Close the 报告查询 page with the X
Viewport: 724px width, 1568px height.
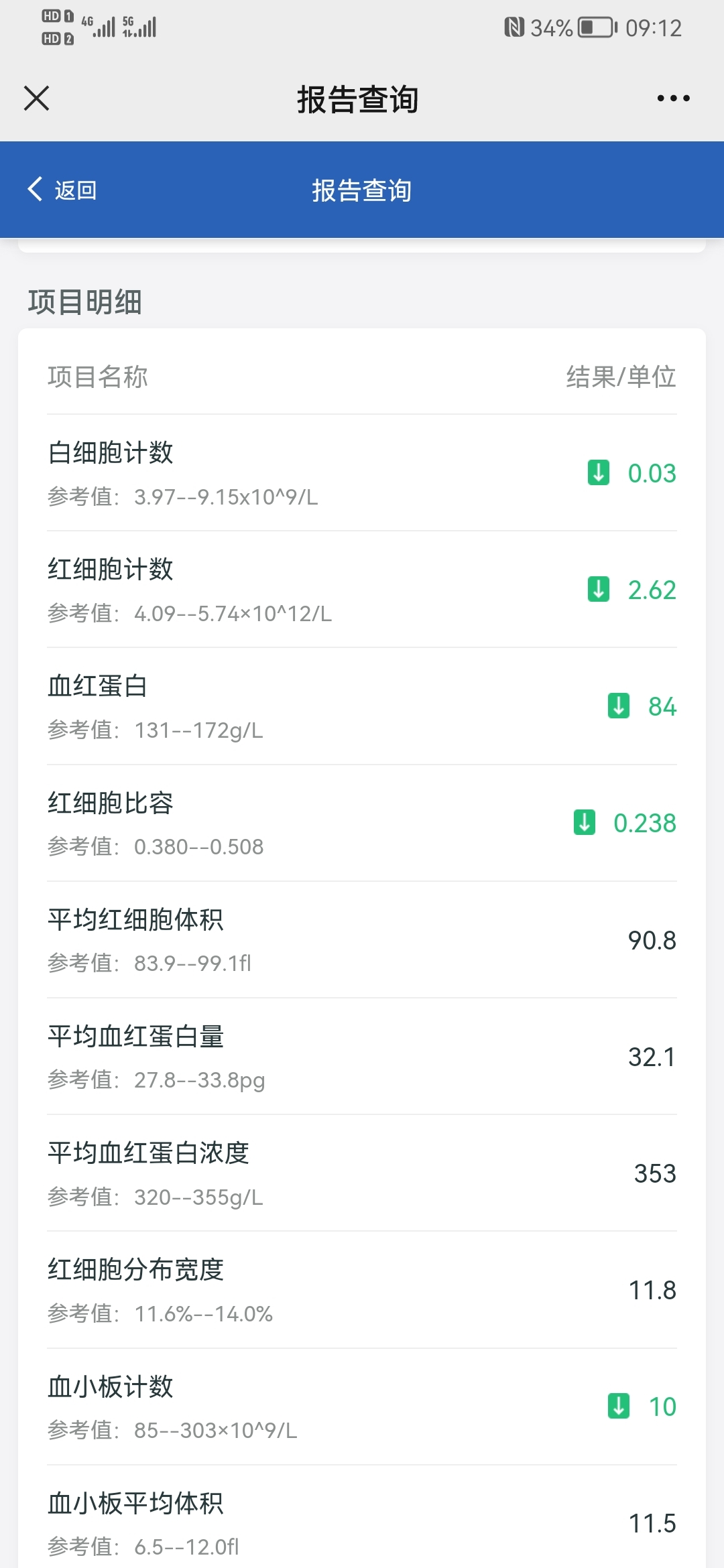(x=36, y=99)
